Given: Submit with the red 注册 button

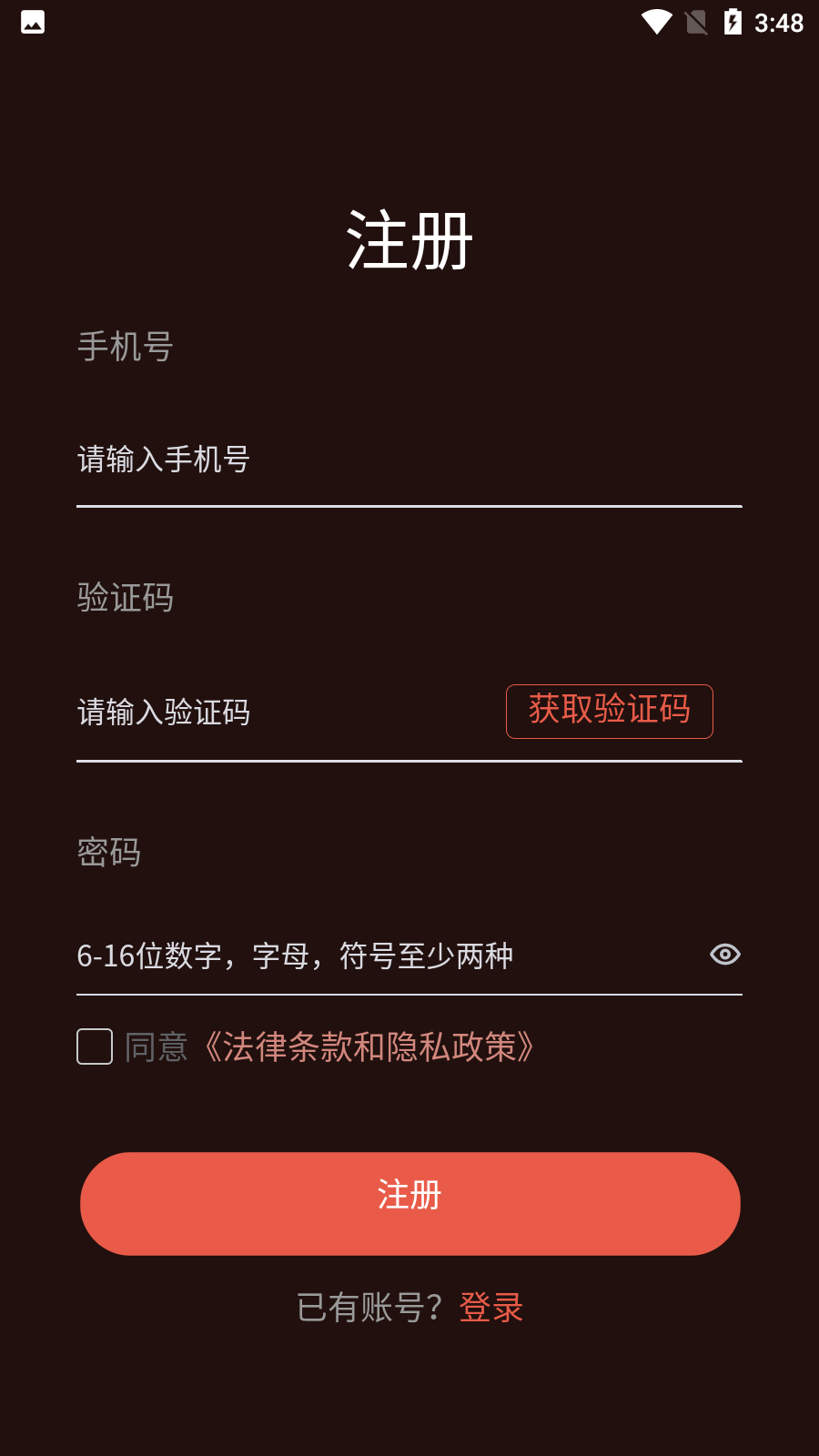Looking at the screenshot, I should (x=409, y=1203).
